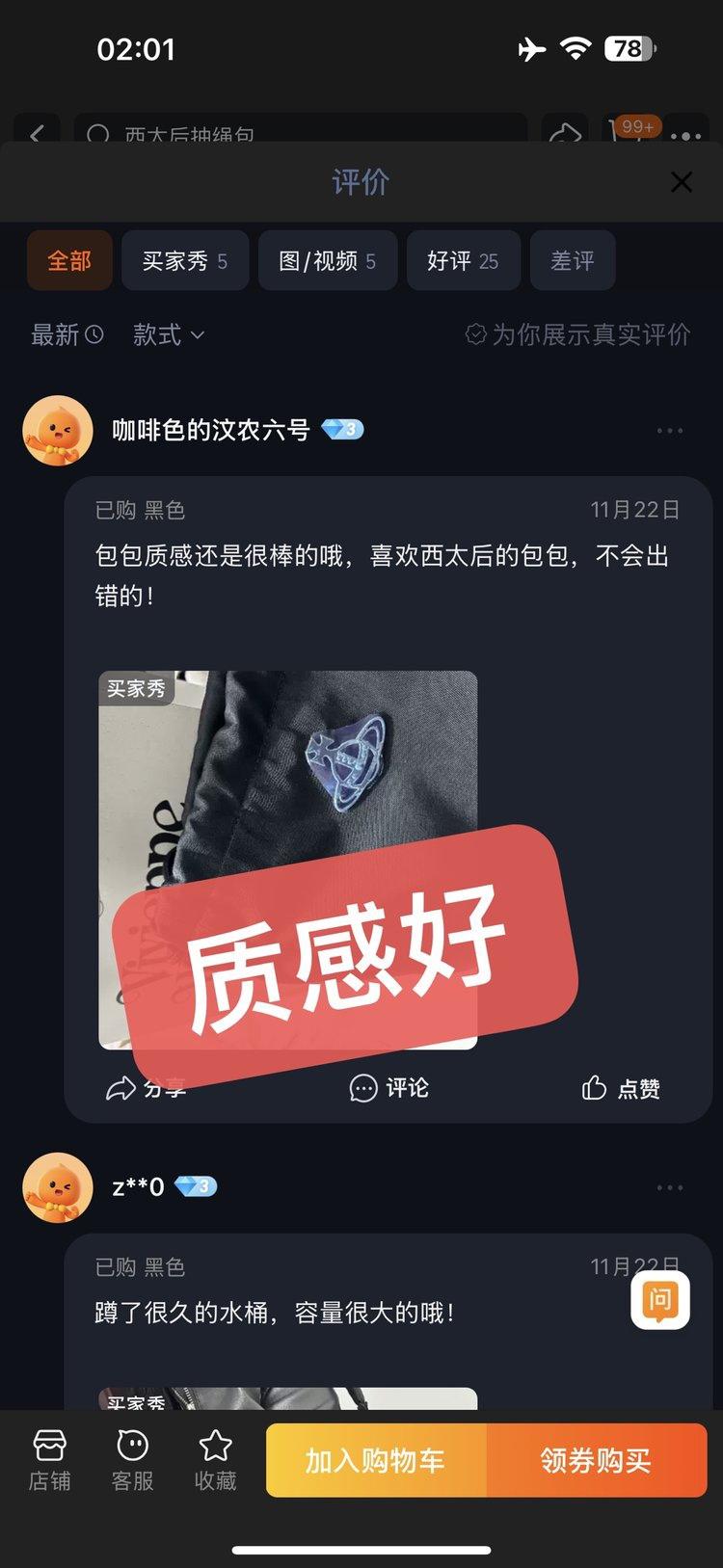This screenshot has width=723, height=1568.
Task: Go to the 店铺 store page
Action: pyautogui.click(x=49, y=1460)
